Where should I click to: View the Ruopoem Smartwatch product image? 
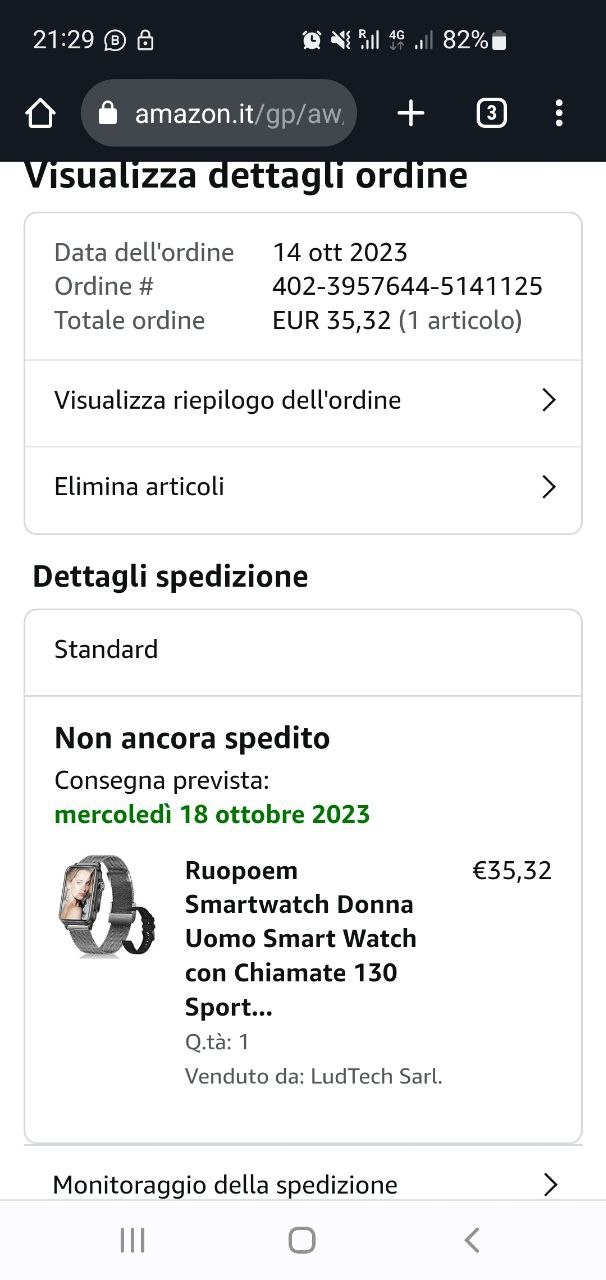(106, 906)
